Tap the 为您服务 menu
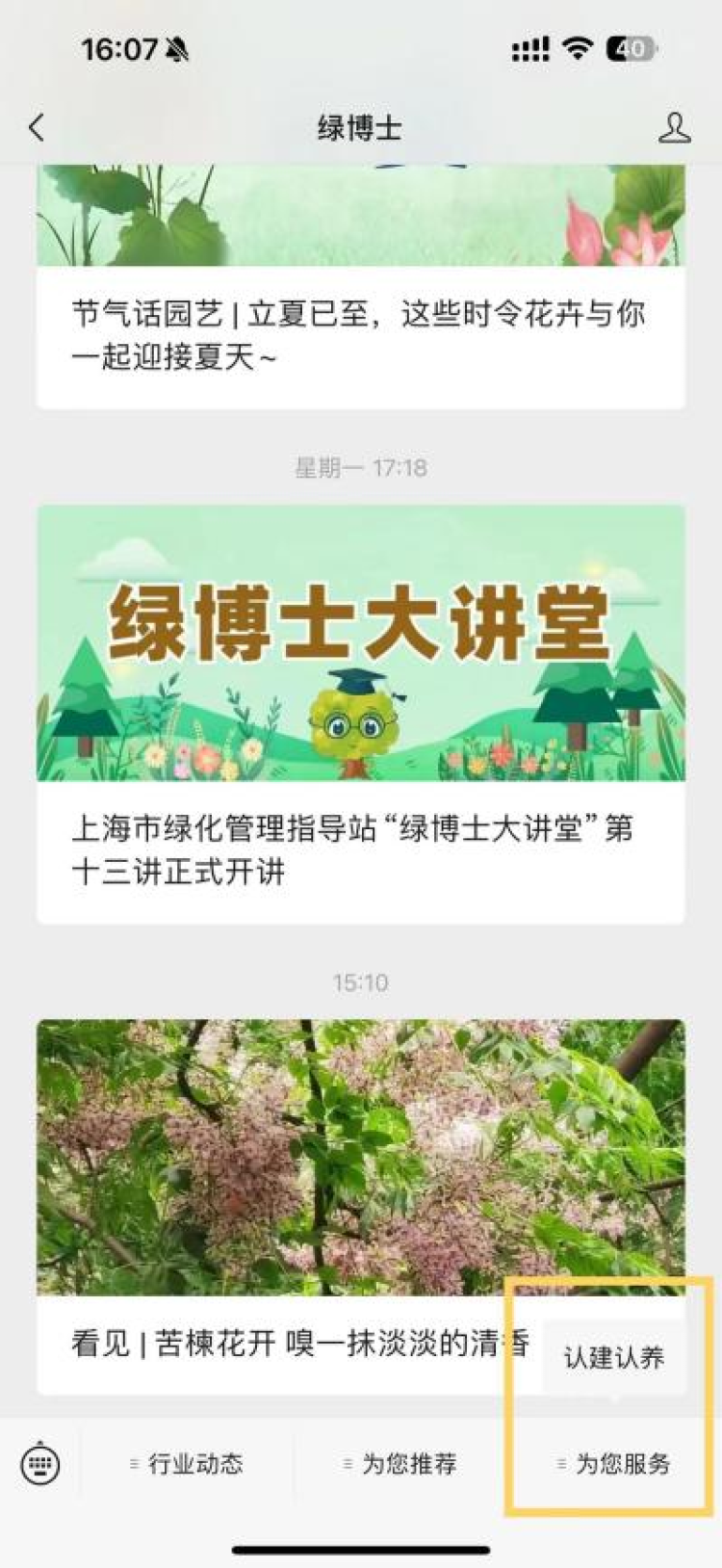722x1568 pixels. pos(614,1465)
